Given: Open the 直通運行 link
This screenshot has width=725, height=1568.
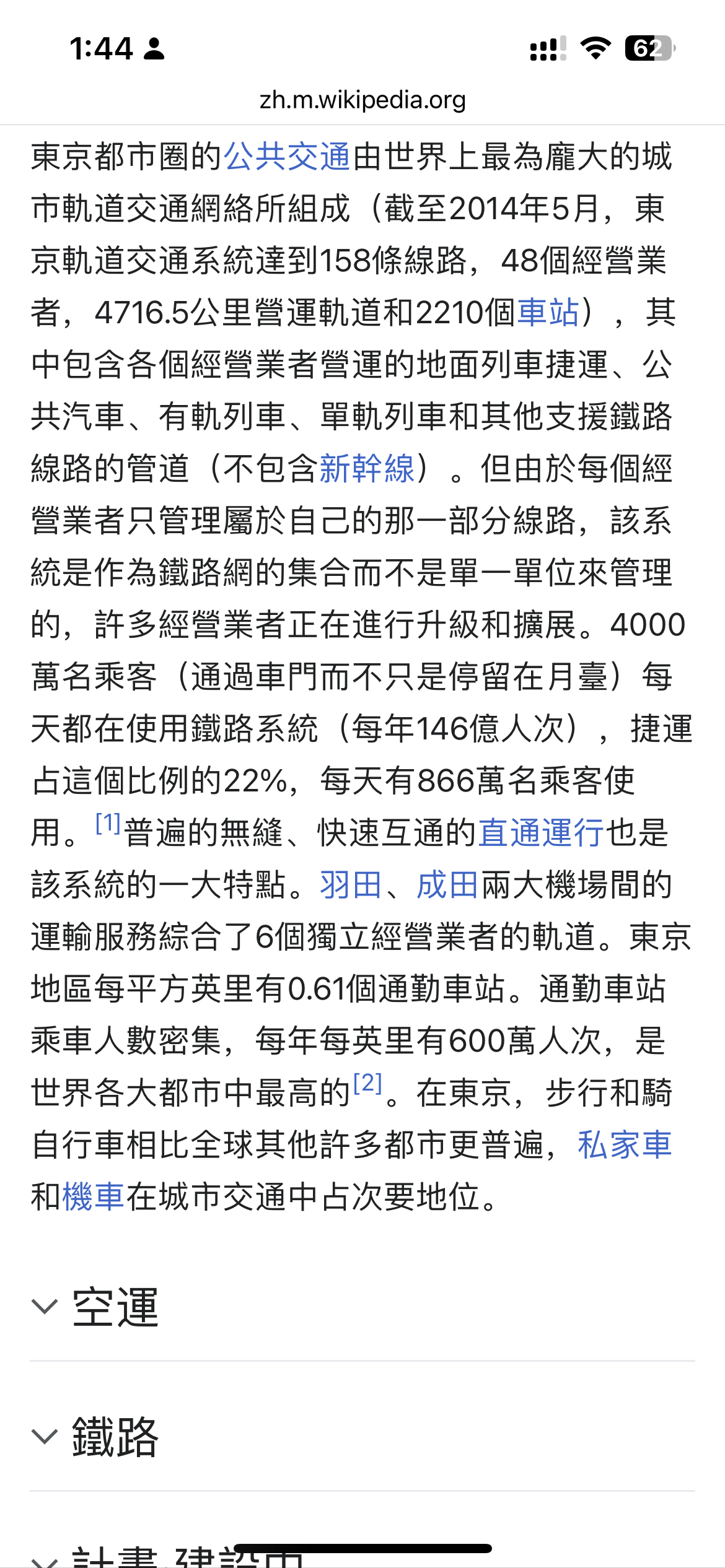Looking at the screenshot, I should pyautogui.click(x=541, y=832).
